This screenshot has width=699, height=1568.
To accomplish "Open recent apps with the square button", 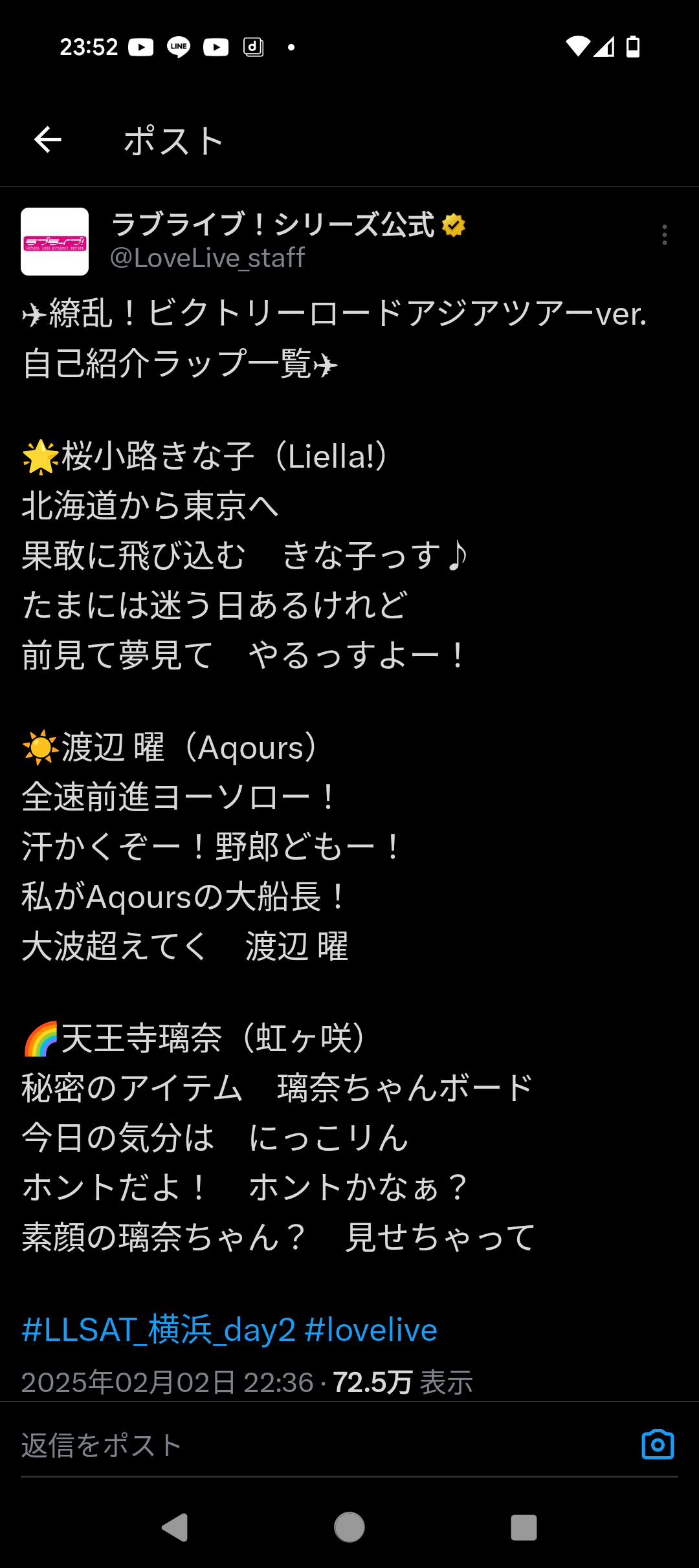I will click(524, 1528).
